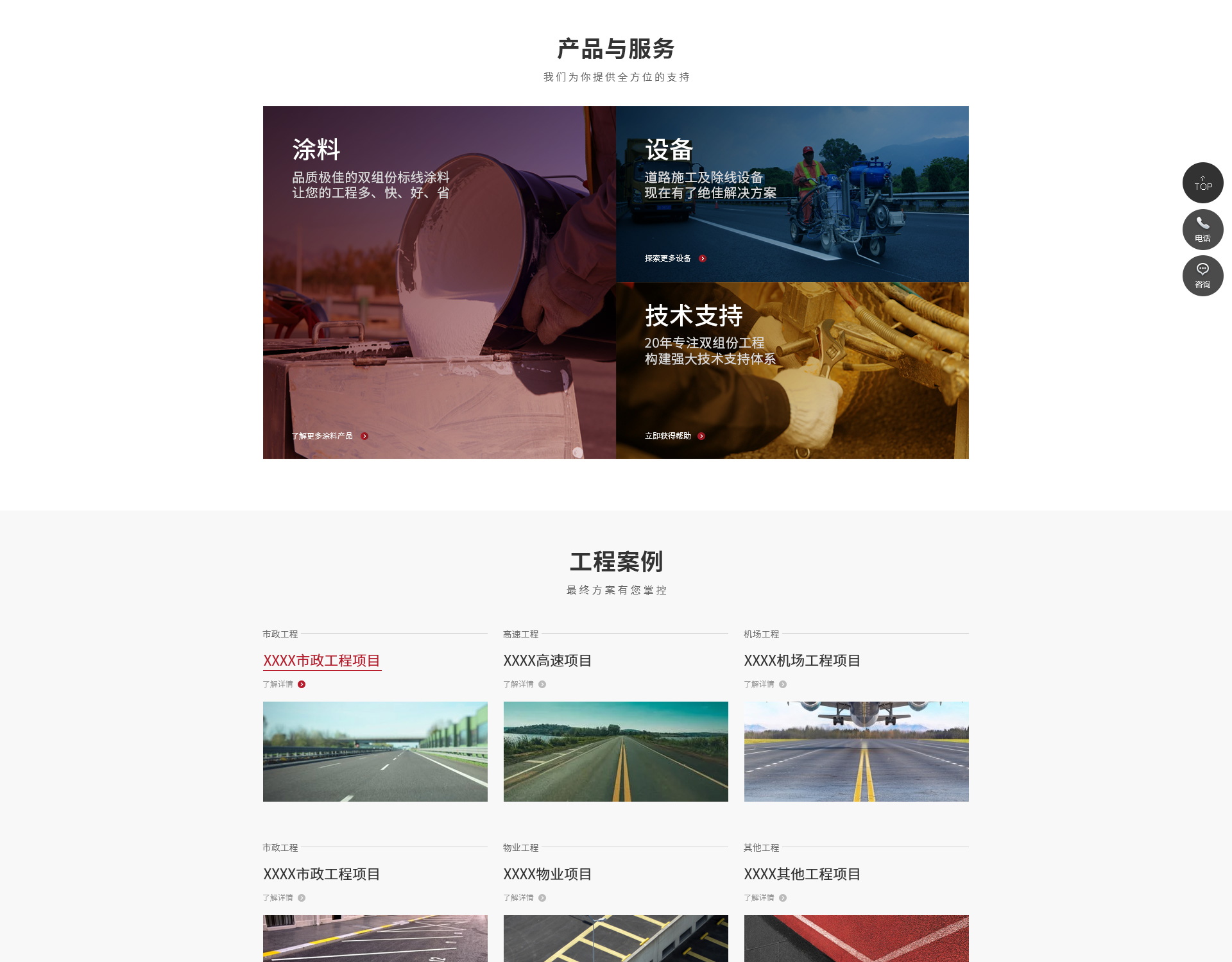The image size is (1232, 962).
Task: Open the 咨询 consultation chat button
Action: coord(1202,276)
